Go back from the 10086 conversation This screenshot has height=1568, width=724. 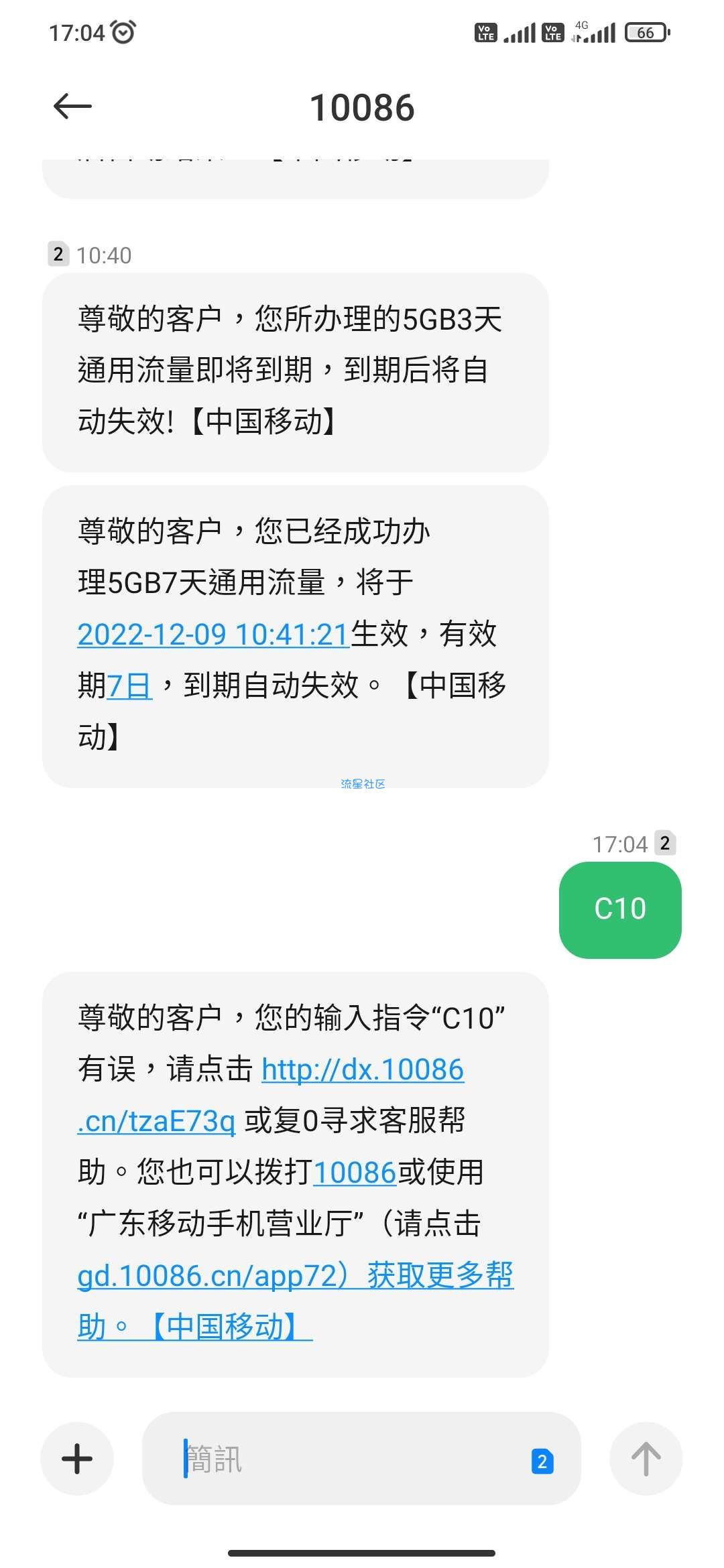(x=72, y=107)
